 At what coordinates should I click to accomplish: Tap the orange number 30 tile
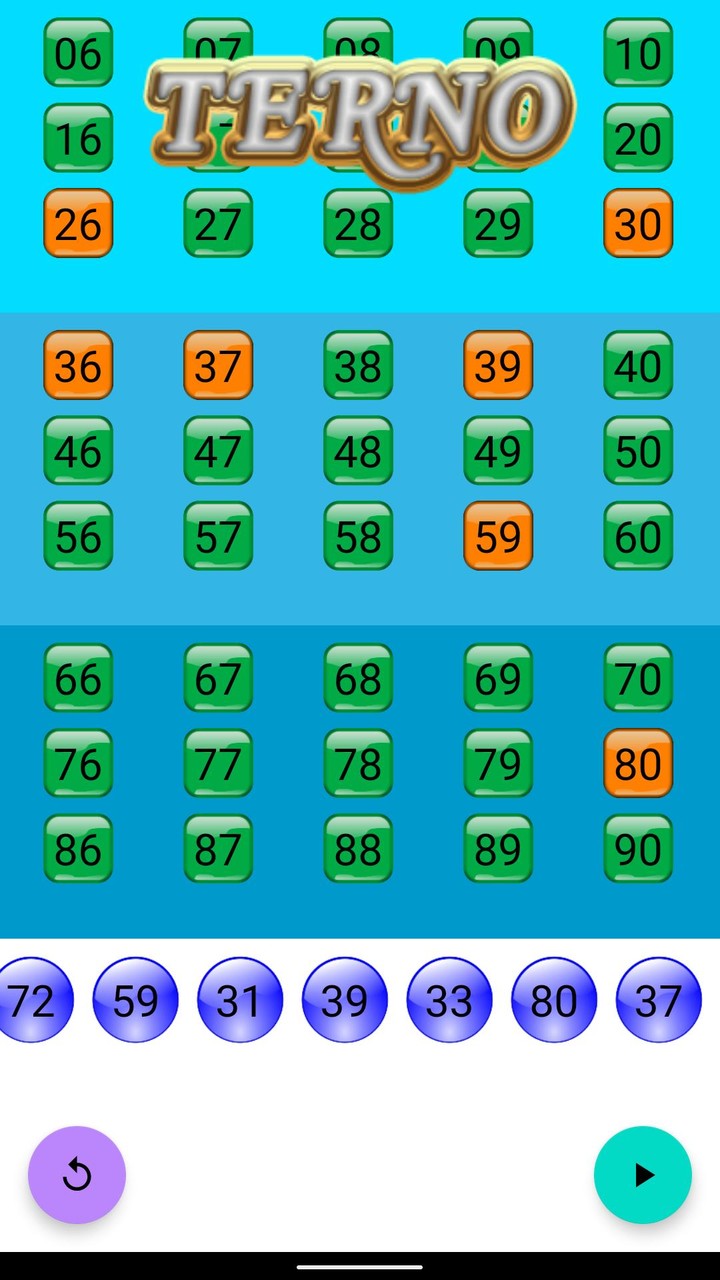(638, 223)
